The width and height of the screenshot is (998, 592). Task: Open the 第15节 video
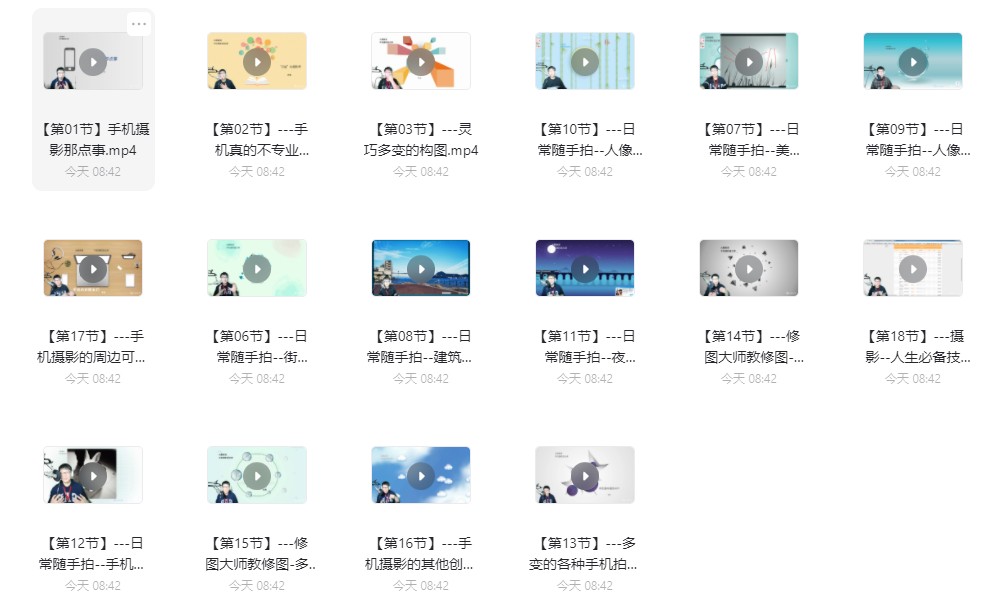coord(257,475)
